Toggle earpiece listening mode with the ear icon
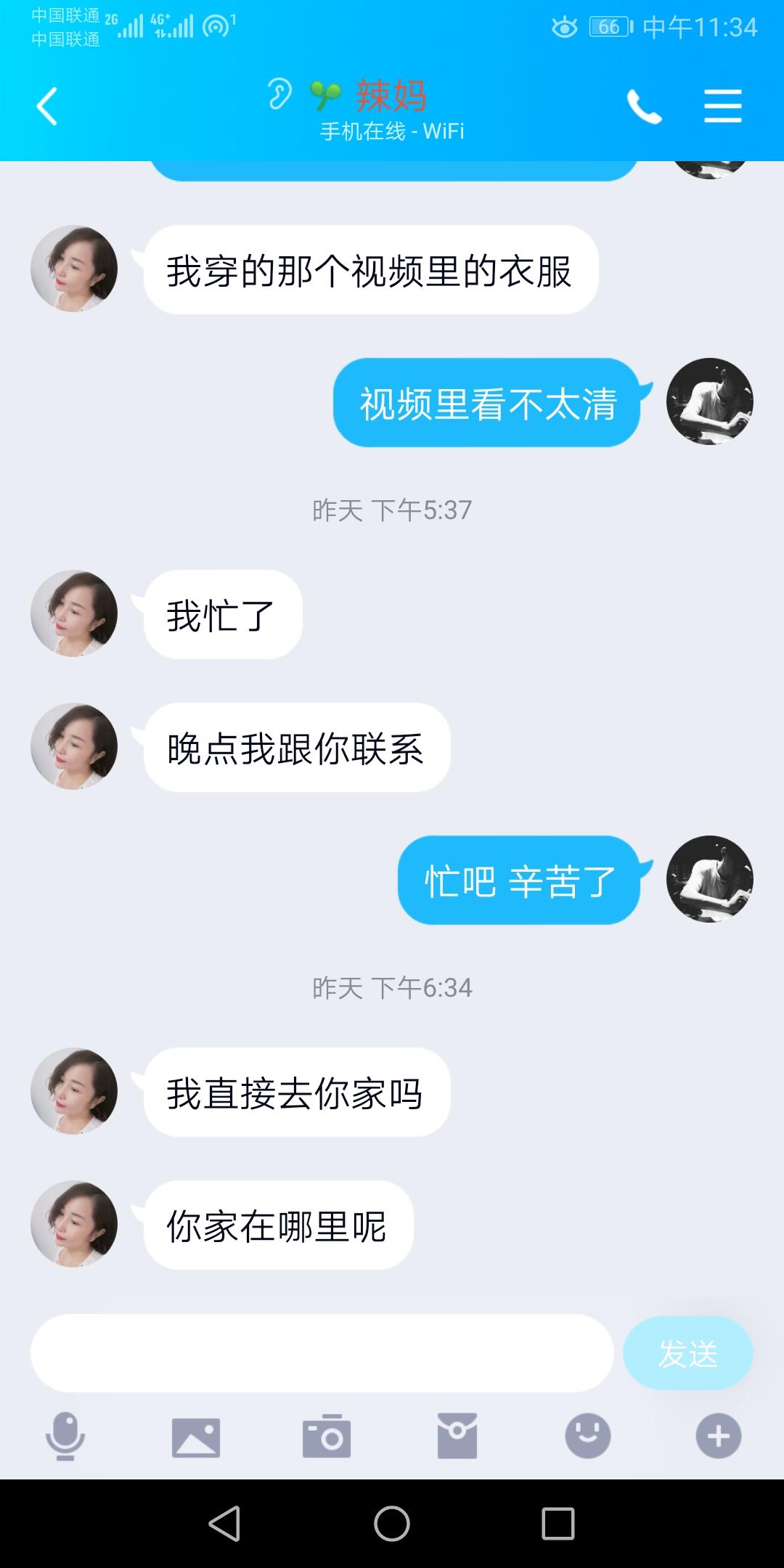 (x=279, y=94)
